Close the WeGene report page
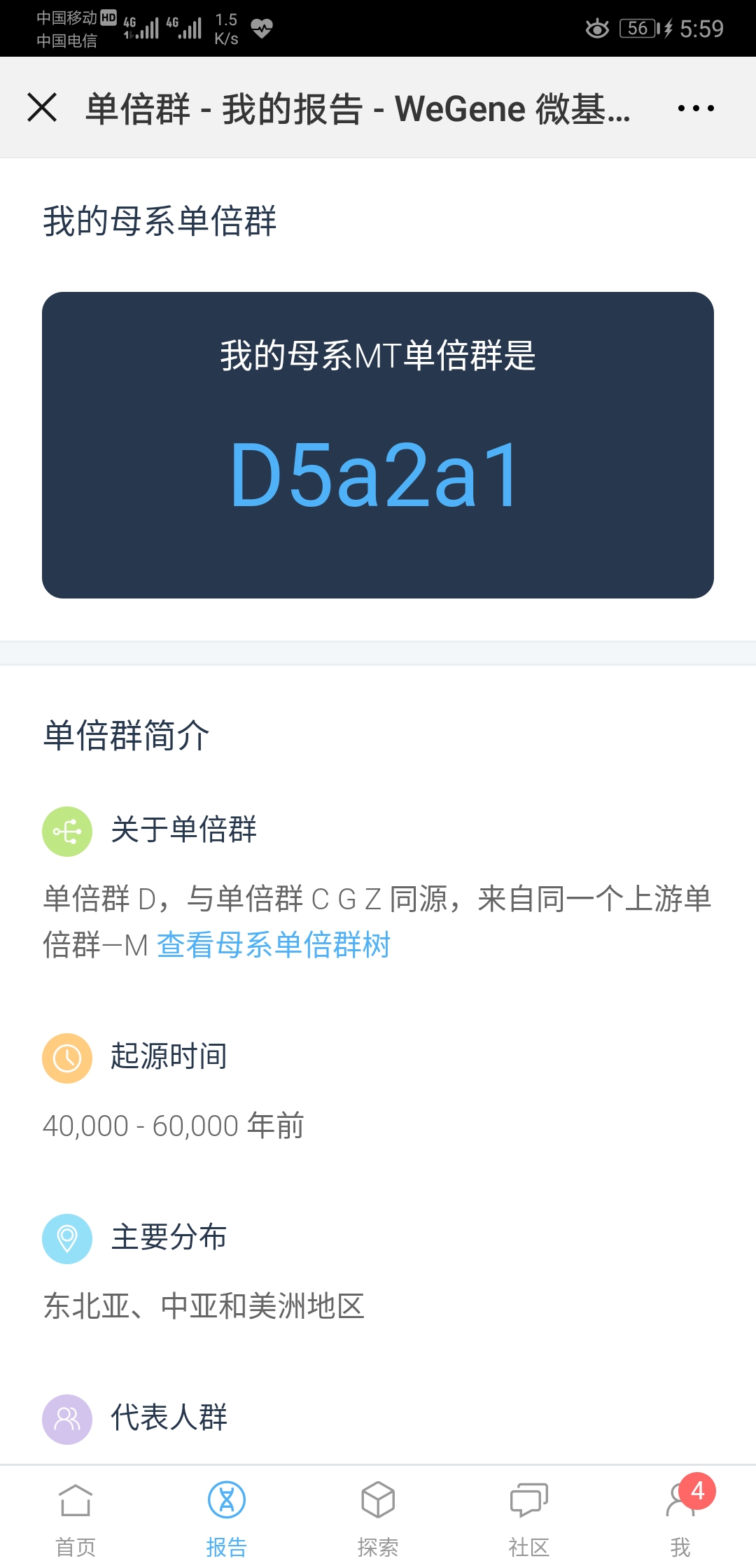The width and height of the screenshot is (756, 1568). click(x=42, y=108)
